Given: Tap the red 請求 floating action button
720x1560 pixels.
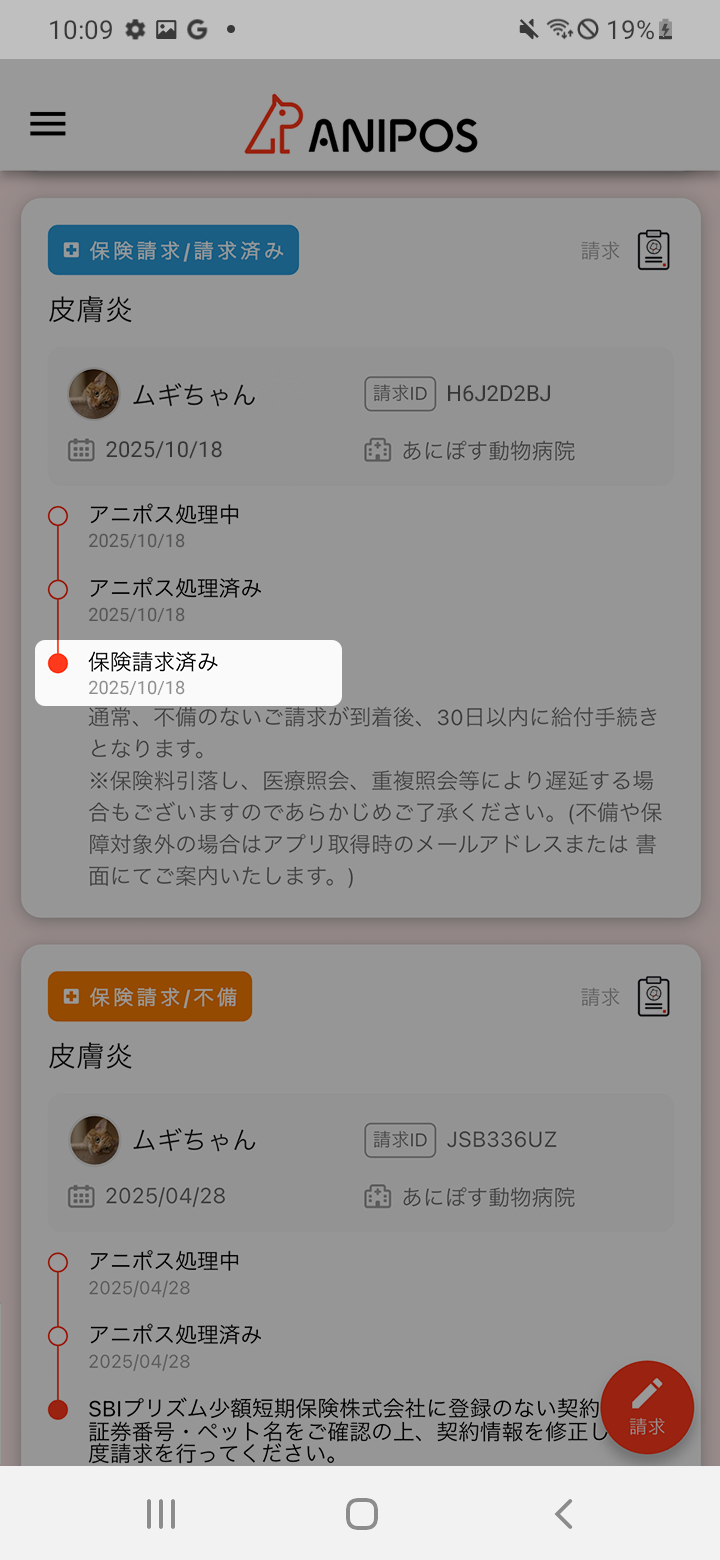Looking at the screenshot, I should (647, 1407).
